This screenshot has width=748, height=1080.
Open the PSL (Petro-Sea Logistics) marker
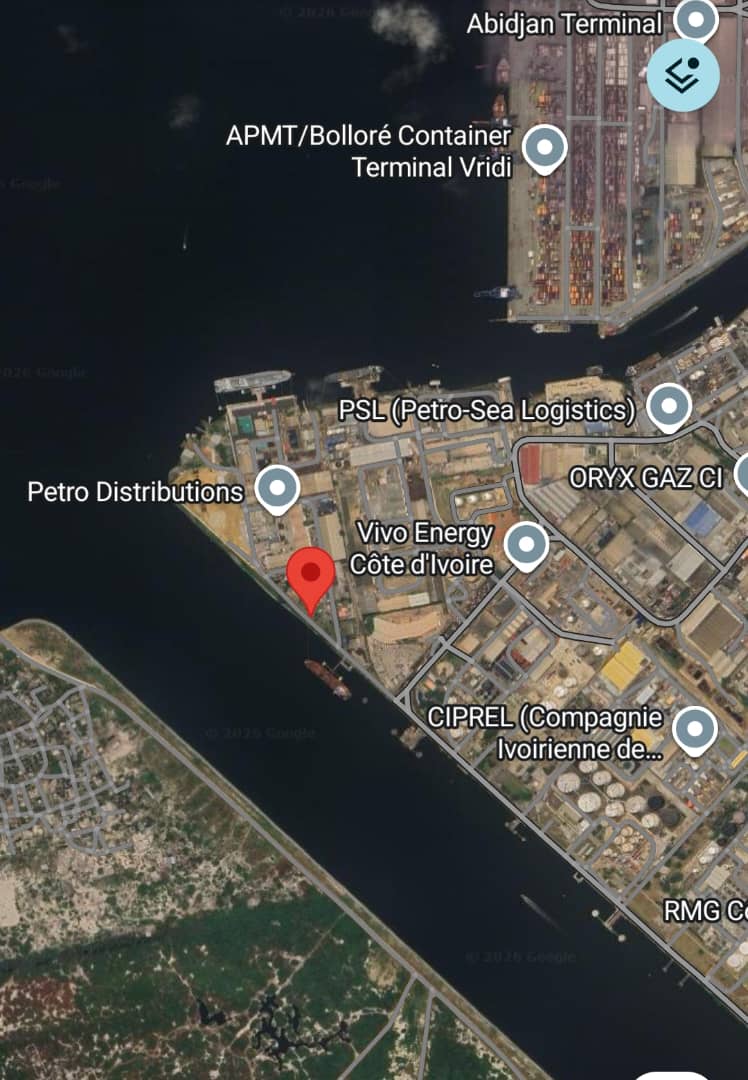pos(667,407)
